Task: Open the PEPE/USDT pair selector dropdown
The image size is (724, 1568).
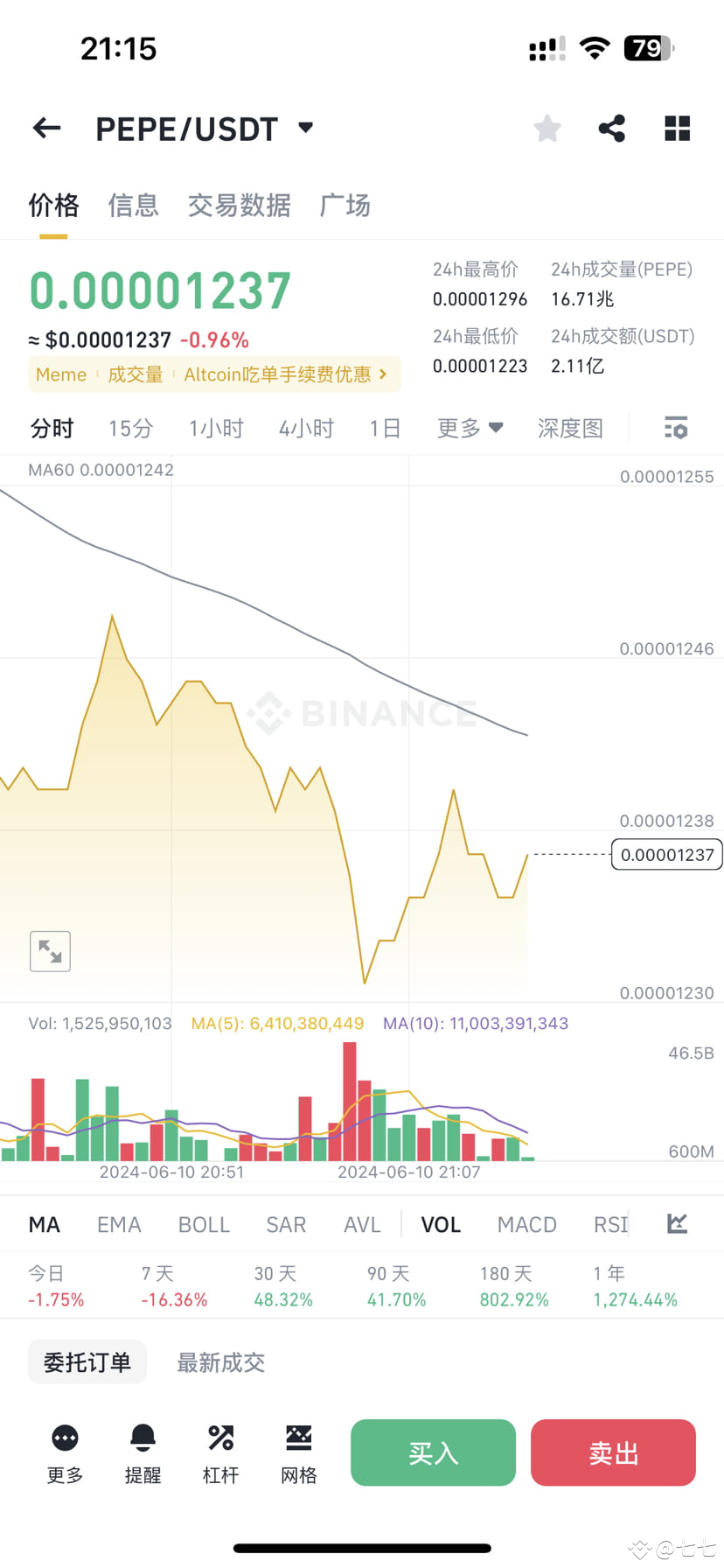Action: click(304, 128)
